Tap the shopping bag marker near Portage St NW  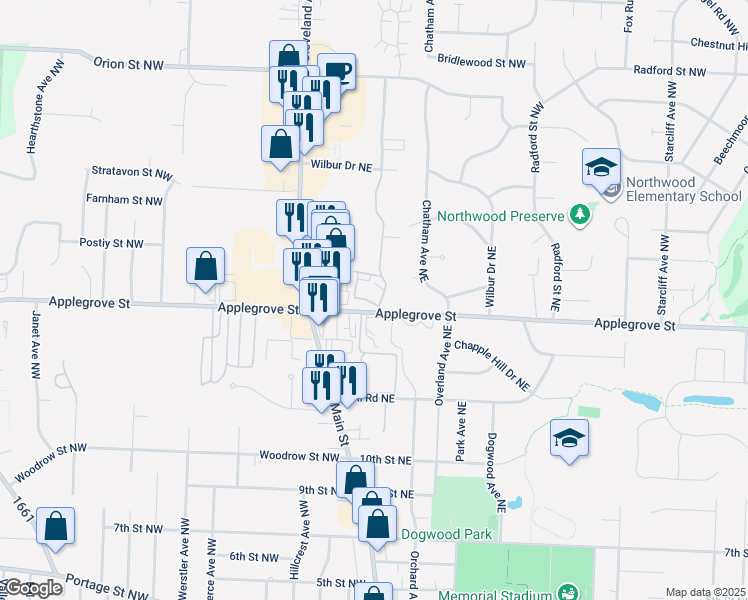55,530
